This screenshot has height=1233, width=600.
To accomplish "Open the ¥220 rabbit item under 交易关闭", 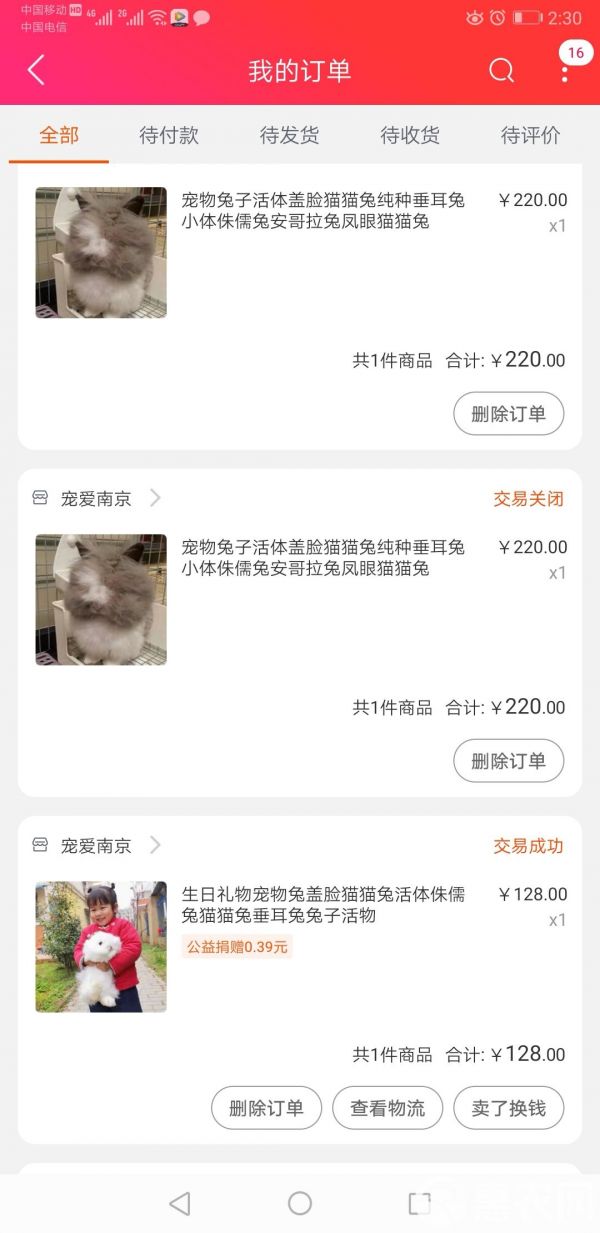I will coord(322,558).
